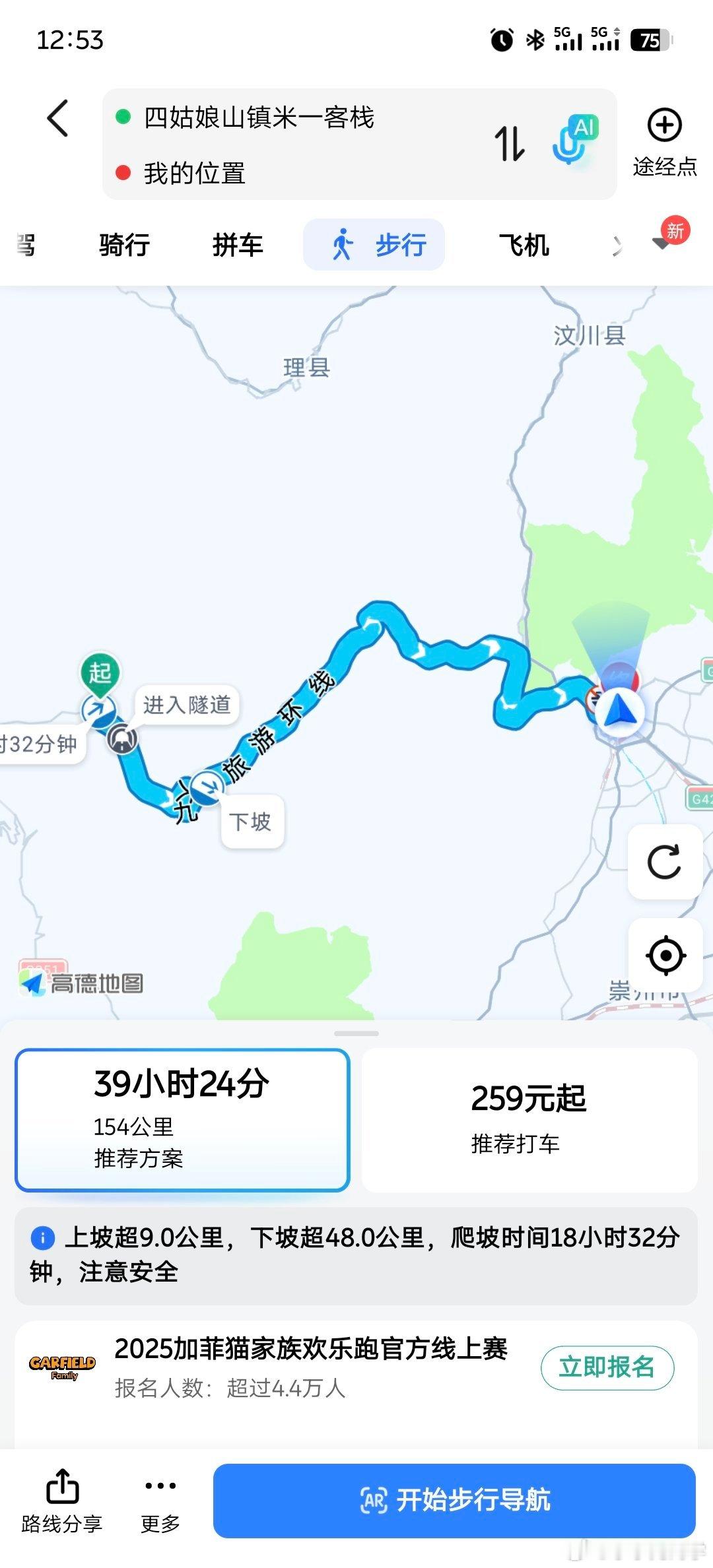Switch to the 拼车 tab
The width and height of the screenshot is (713, 1568).
[x=238, y=245]
